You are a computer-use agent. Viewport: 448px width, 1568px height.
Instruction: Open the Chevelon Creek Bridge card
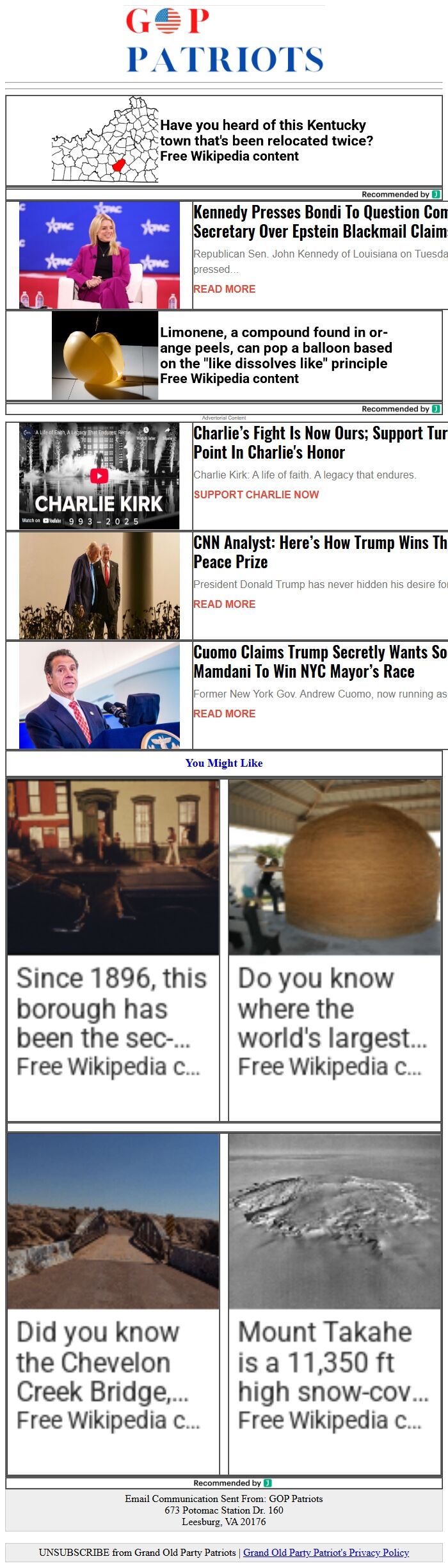click(113, 1302)
